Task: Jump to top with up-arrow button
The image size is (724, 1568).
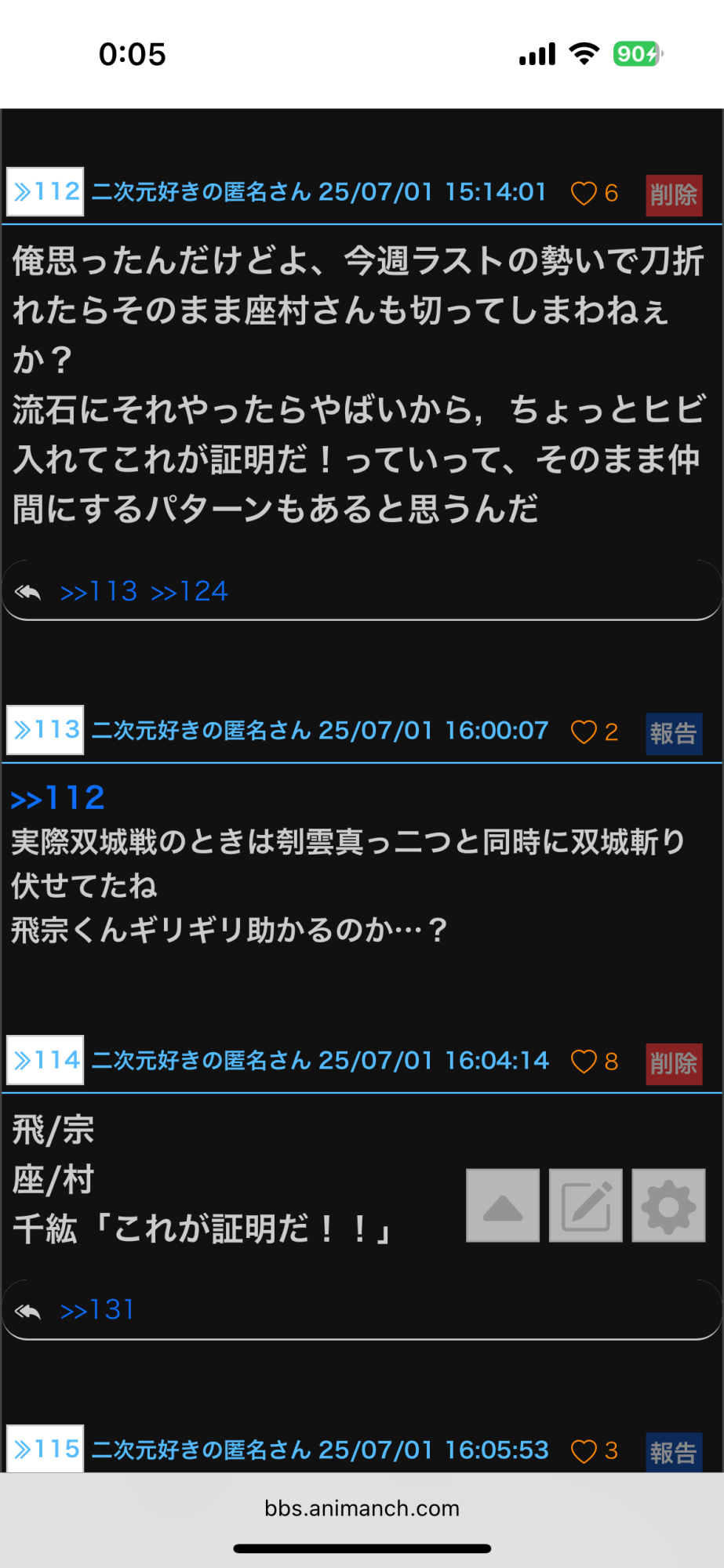Action: click(503, 1206)
